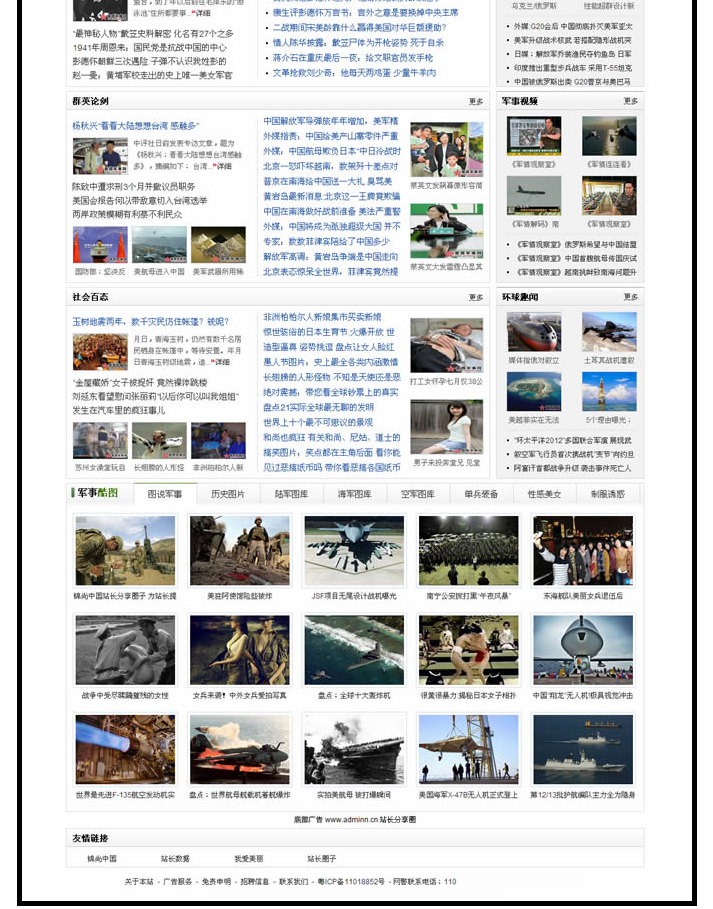Select the 海军图库 tab
713x909 pixels.
354,494
